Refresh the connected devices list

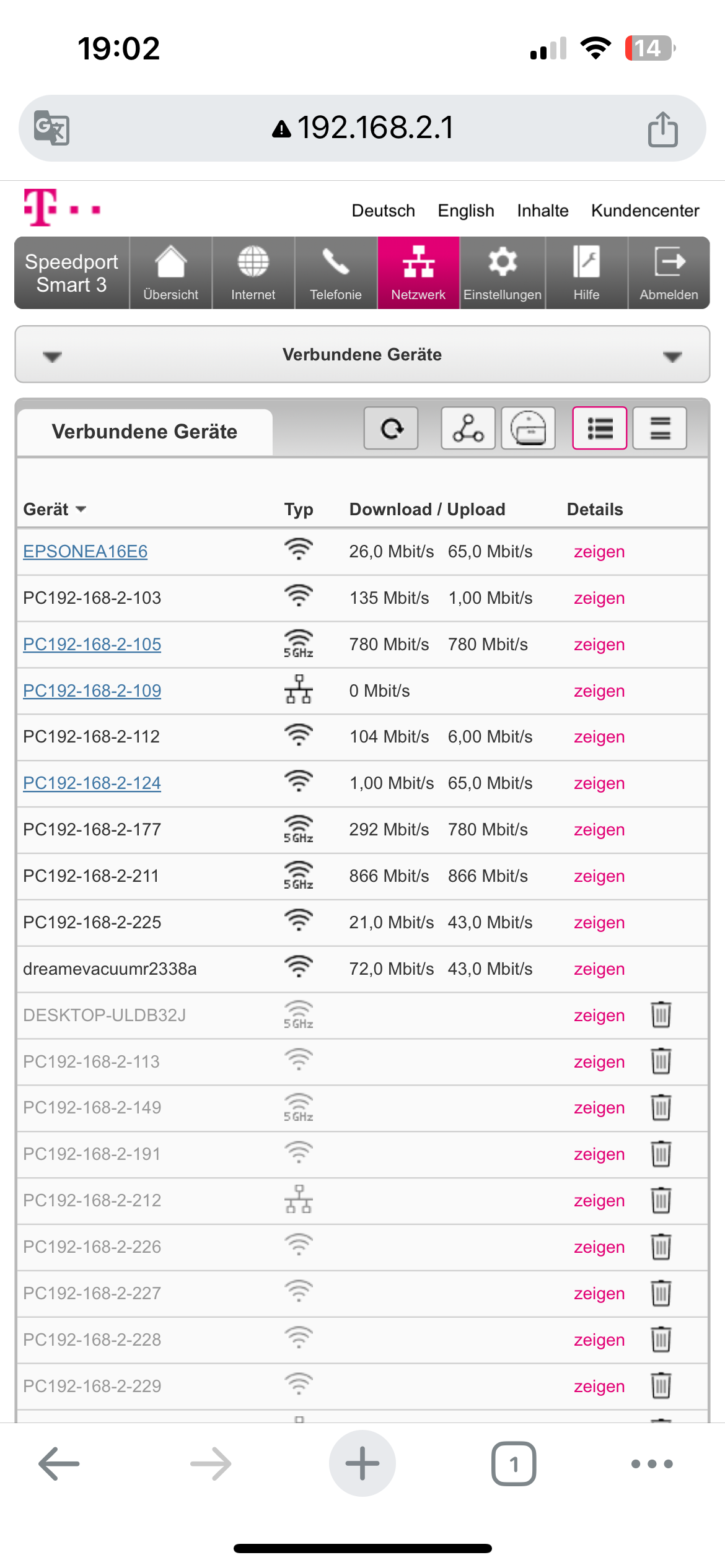point(391,428)
